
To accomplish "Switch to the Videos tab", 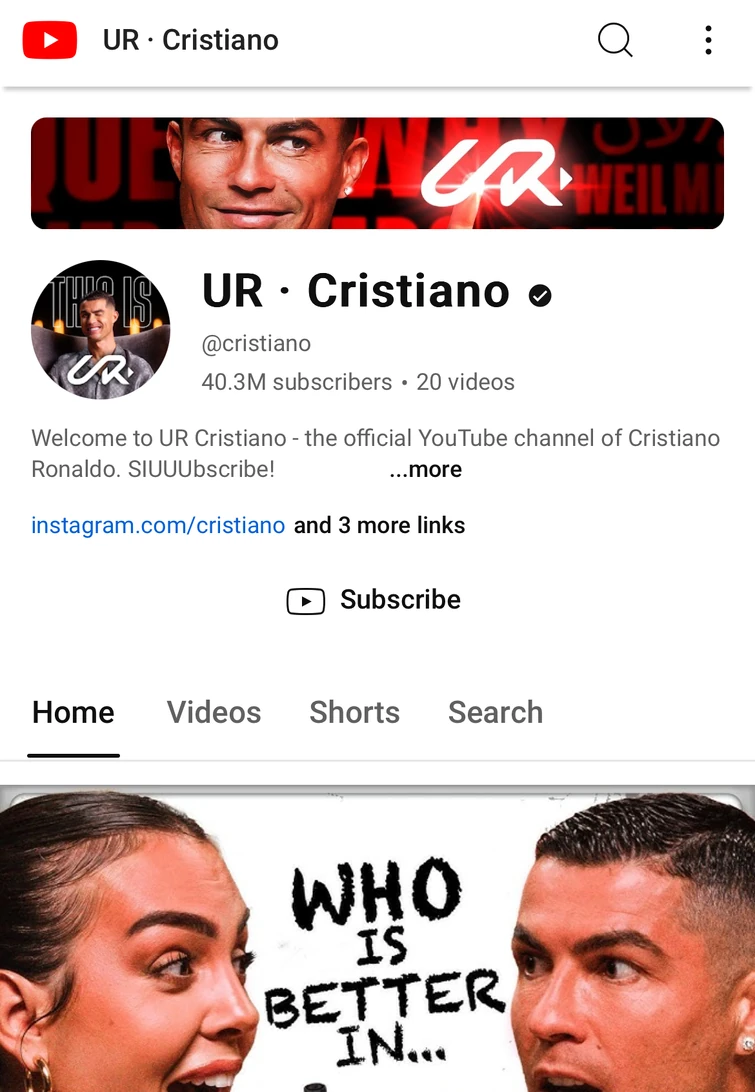I will click(214, 713).
